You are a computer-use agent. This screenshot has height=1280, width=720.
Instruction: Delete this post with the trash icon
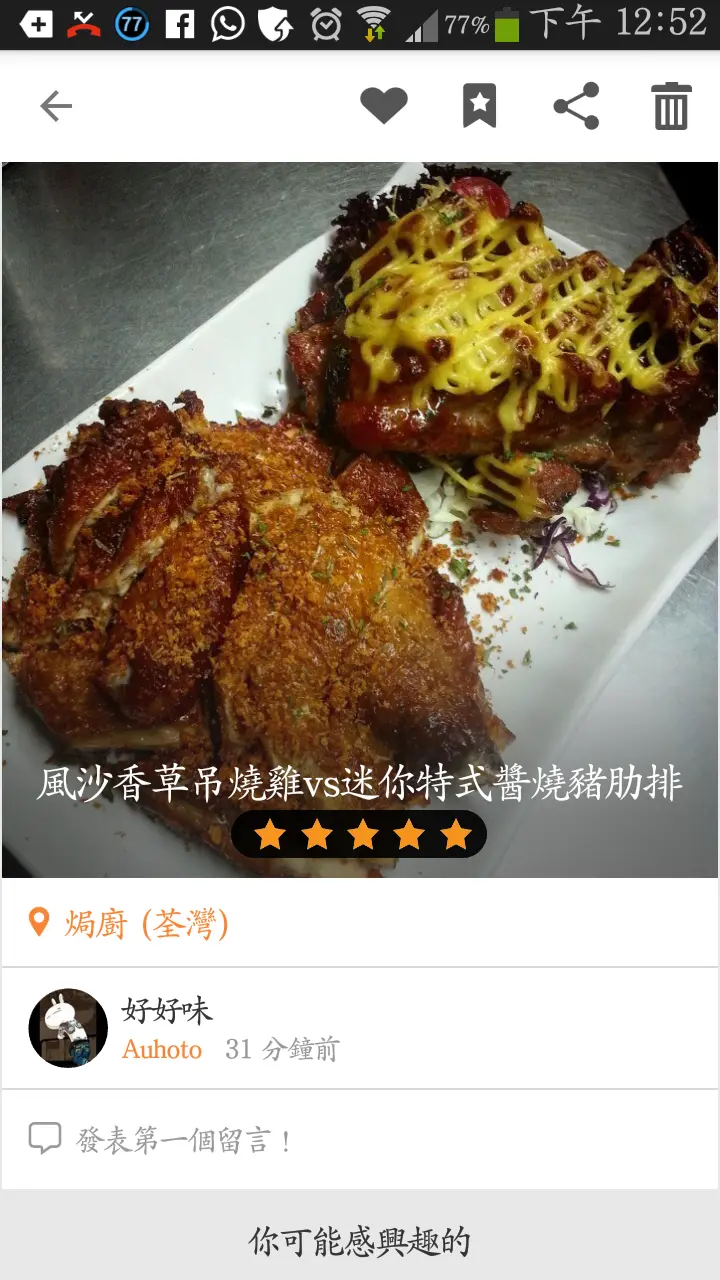671,106
